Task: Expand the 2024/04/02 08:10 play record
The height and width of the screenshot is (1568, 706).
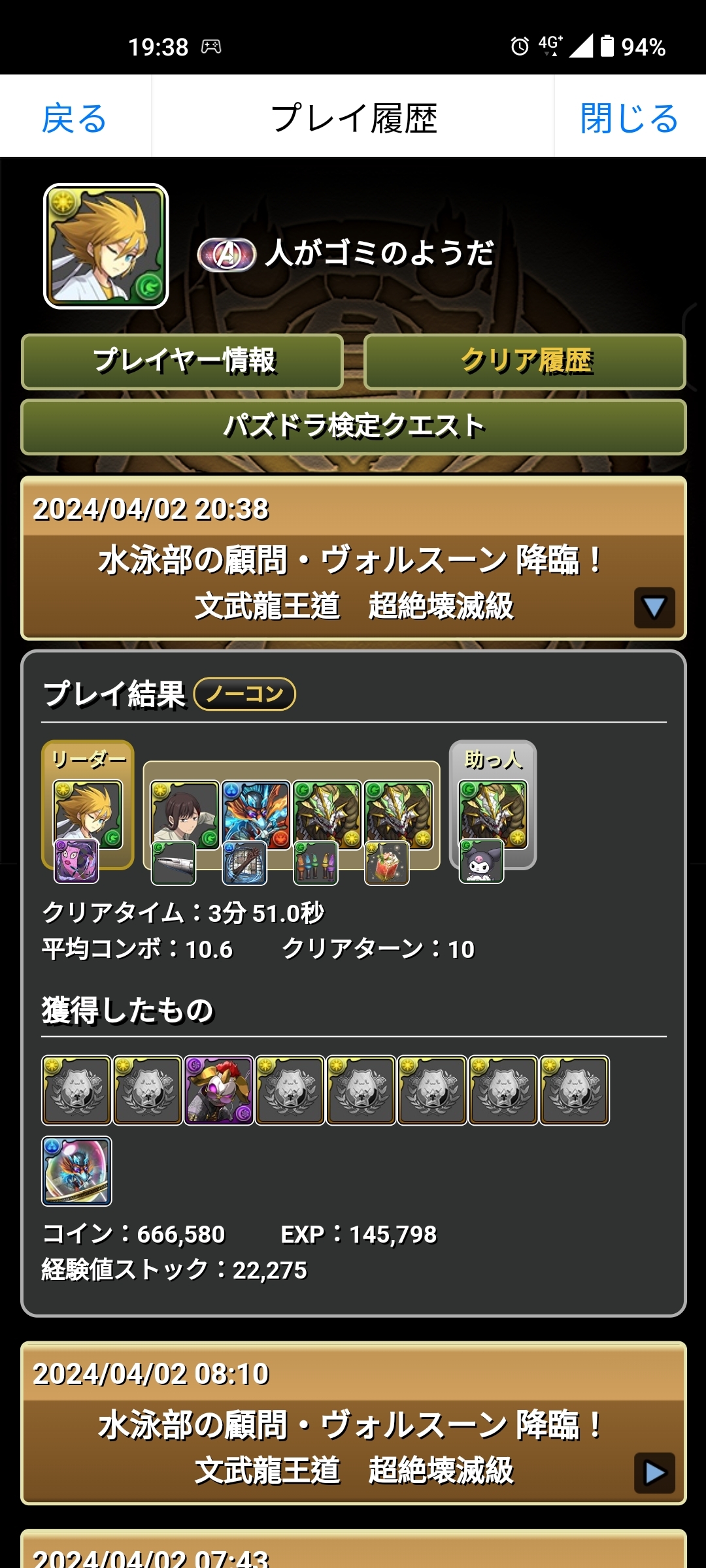Action: coord(654,1473)
